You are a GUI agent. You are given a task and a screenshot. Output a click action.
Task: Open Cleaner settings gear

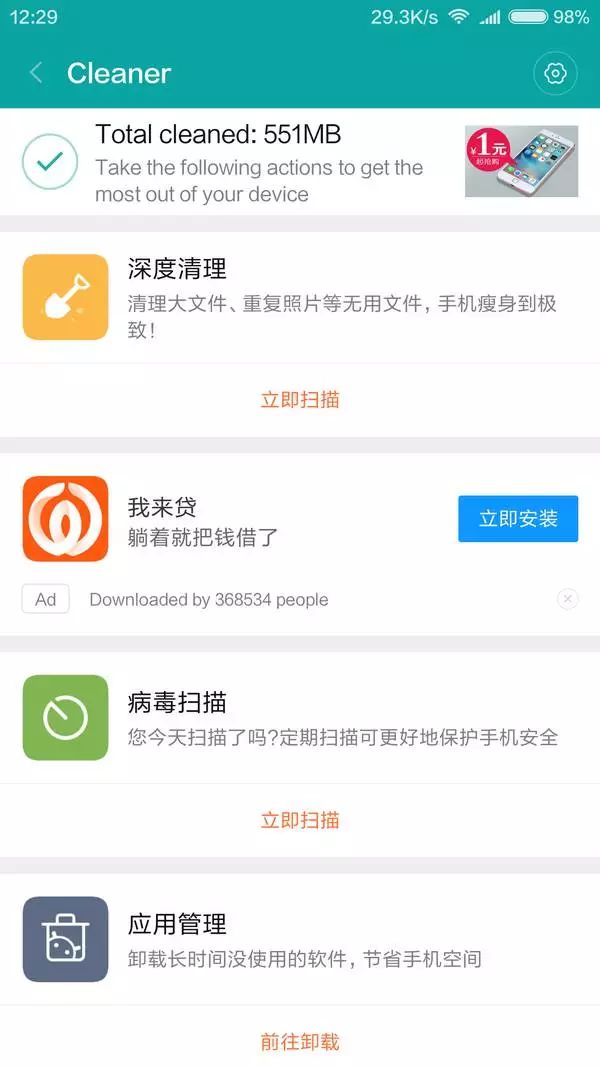point(555,73)
